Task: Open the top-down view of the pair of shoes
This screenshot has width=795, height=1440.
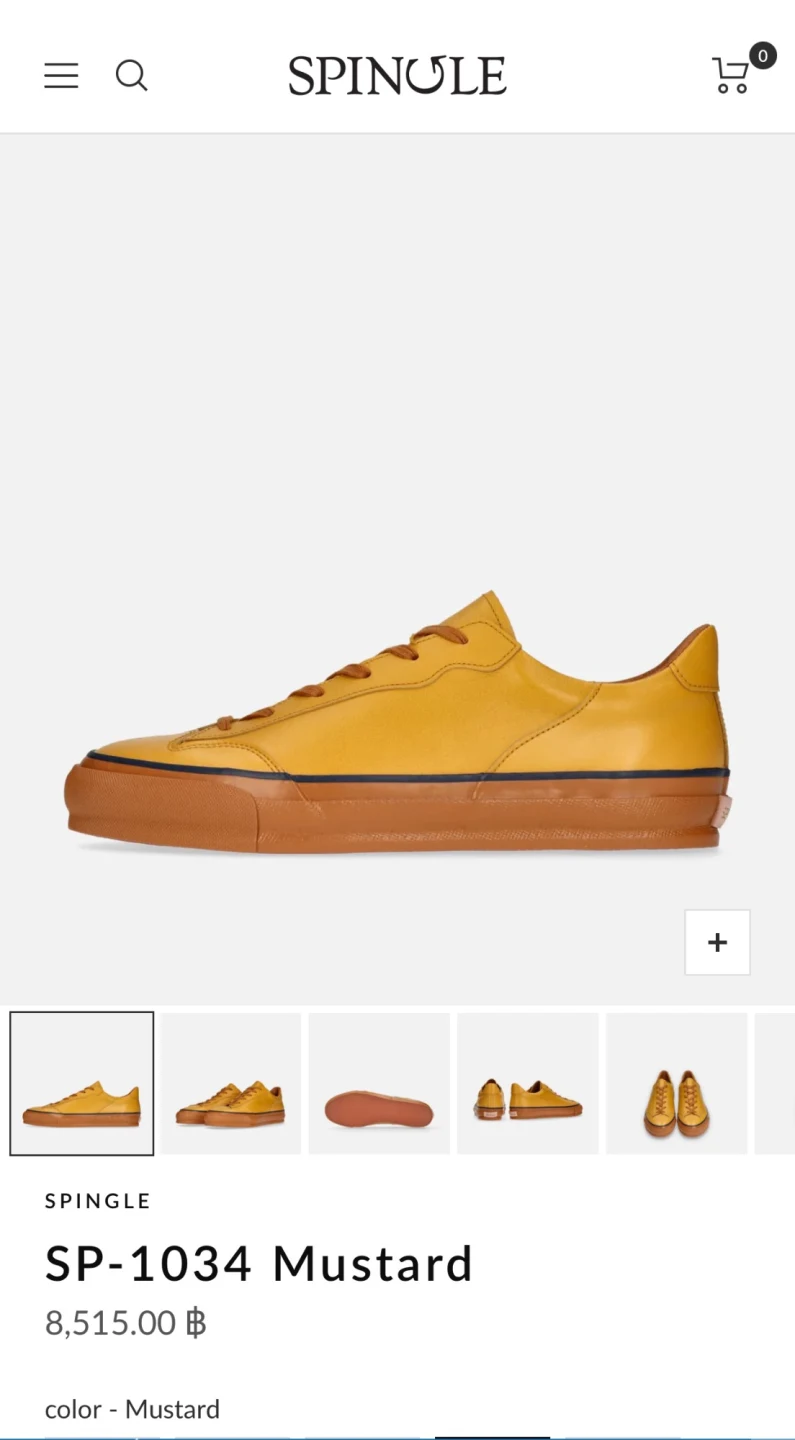Action: (x=676, y=1084)
